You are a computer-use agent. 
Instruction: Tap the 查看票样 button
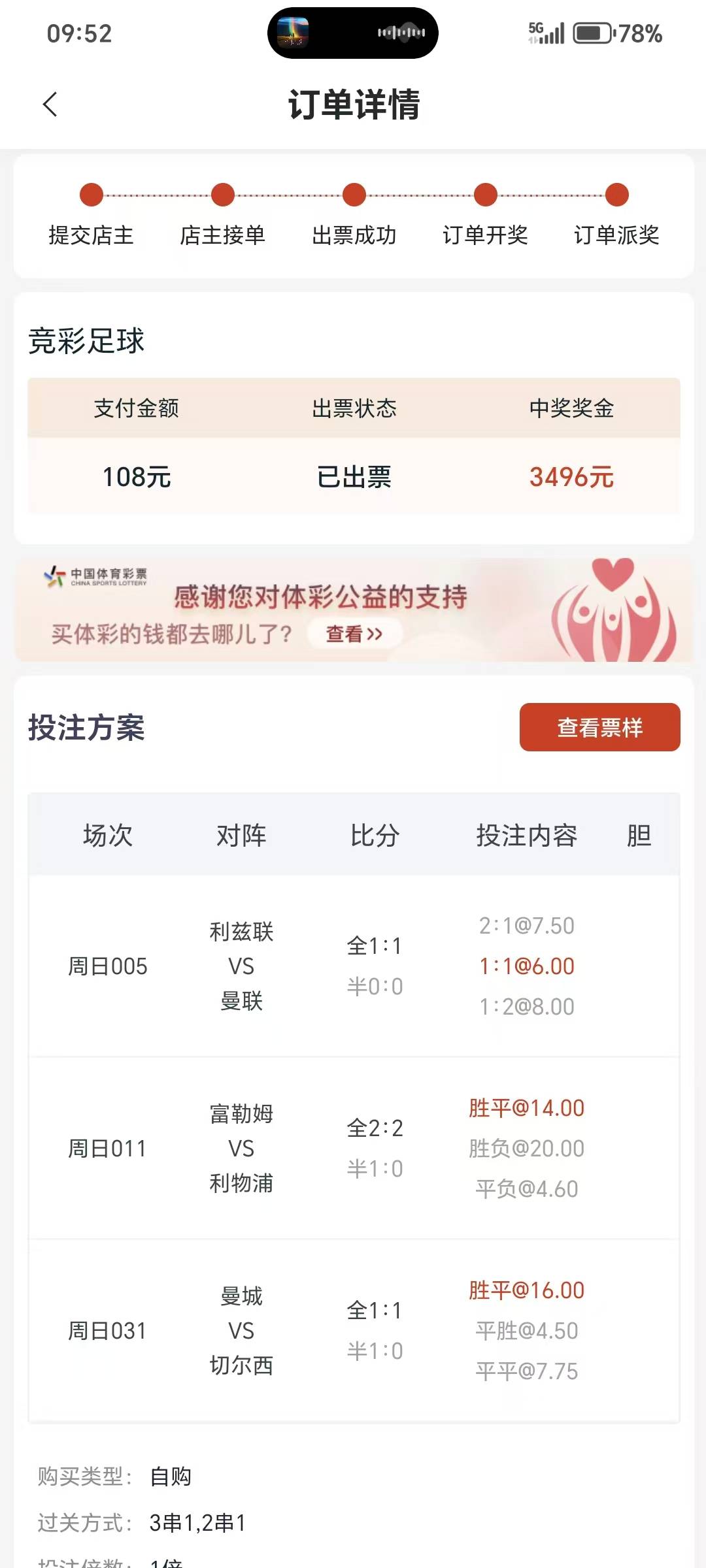599,727
